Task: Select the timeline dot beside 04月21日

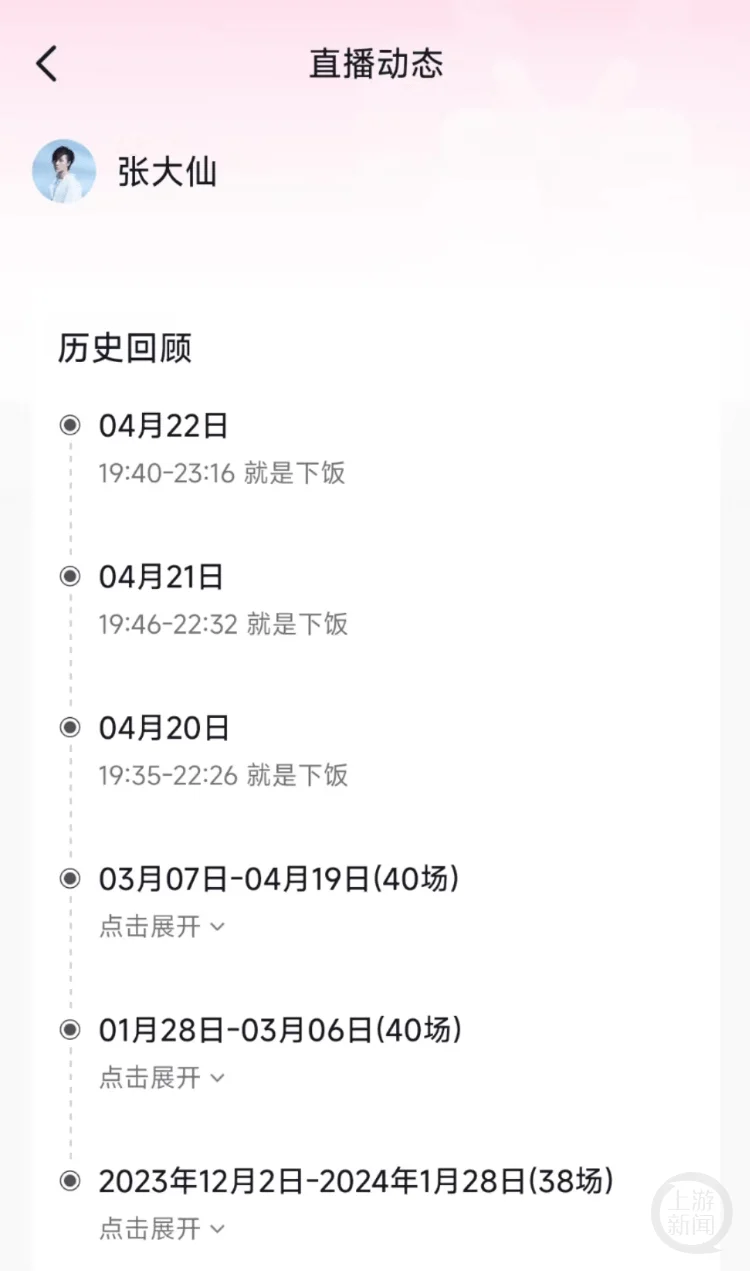Action: coord(69,576)
